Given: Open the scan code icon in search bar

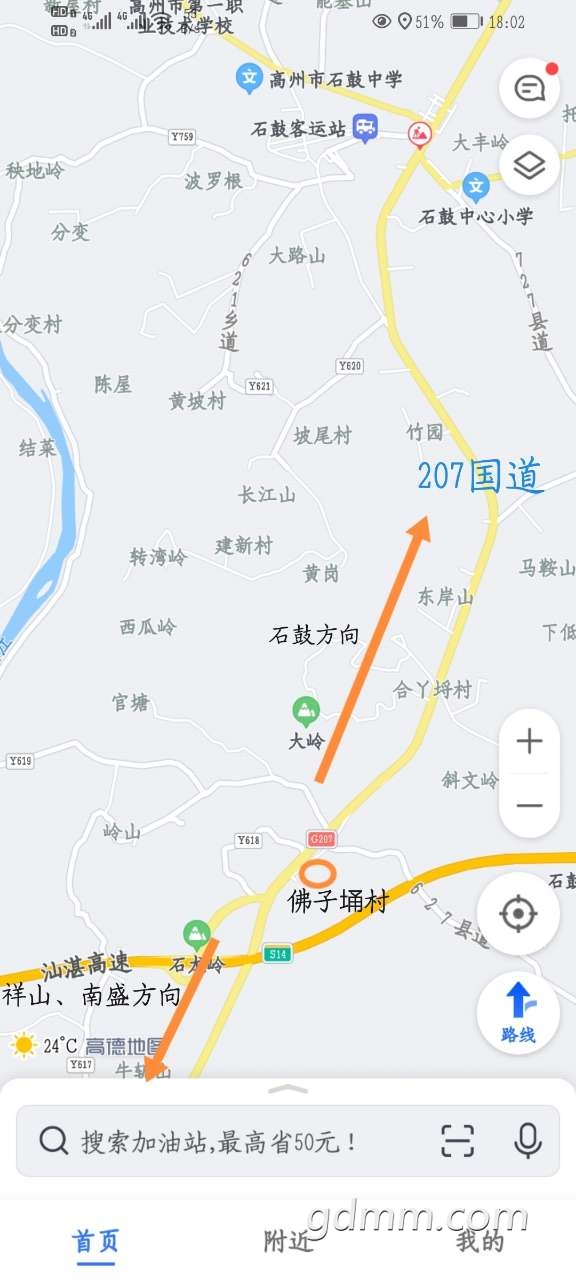Looking at the screenshot, I should click(x=457, y=1141).
